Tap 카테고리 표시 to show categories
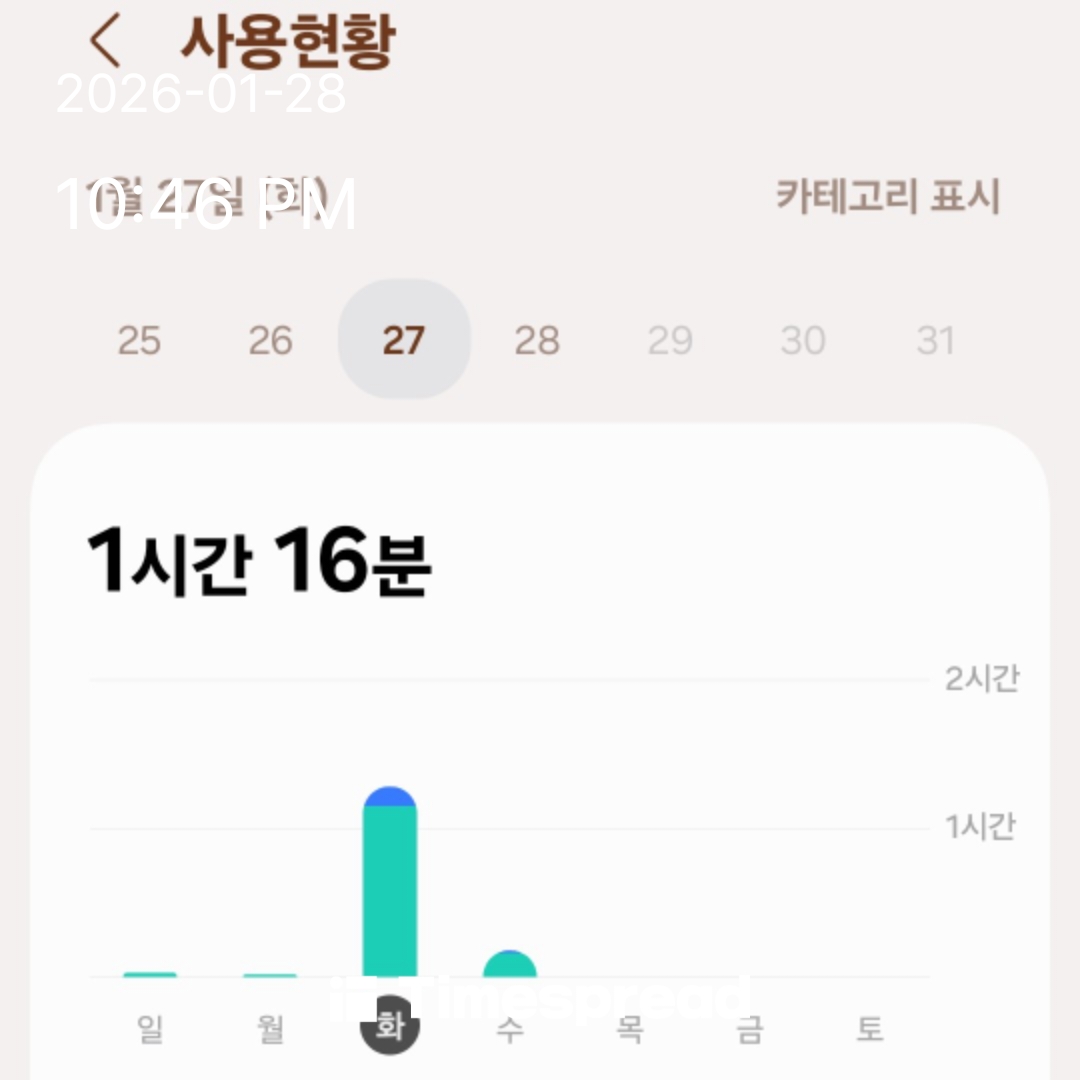Screen dimensions: 1080x1080 tap(887, 196)
